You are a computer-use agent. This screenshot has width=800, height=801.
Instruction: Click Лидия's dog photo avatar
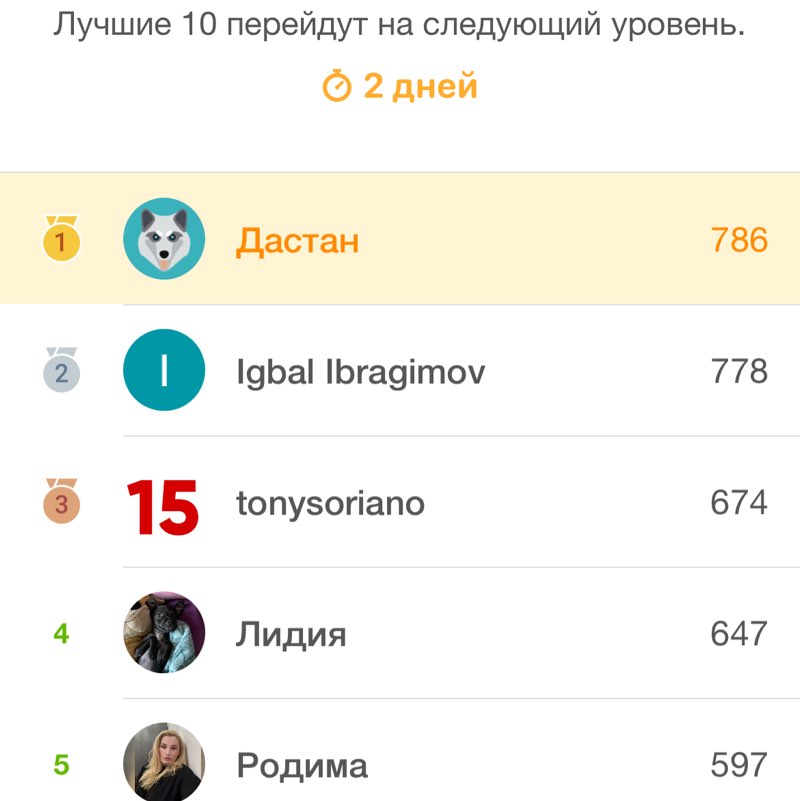point(163,632)
